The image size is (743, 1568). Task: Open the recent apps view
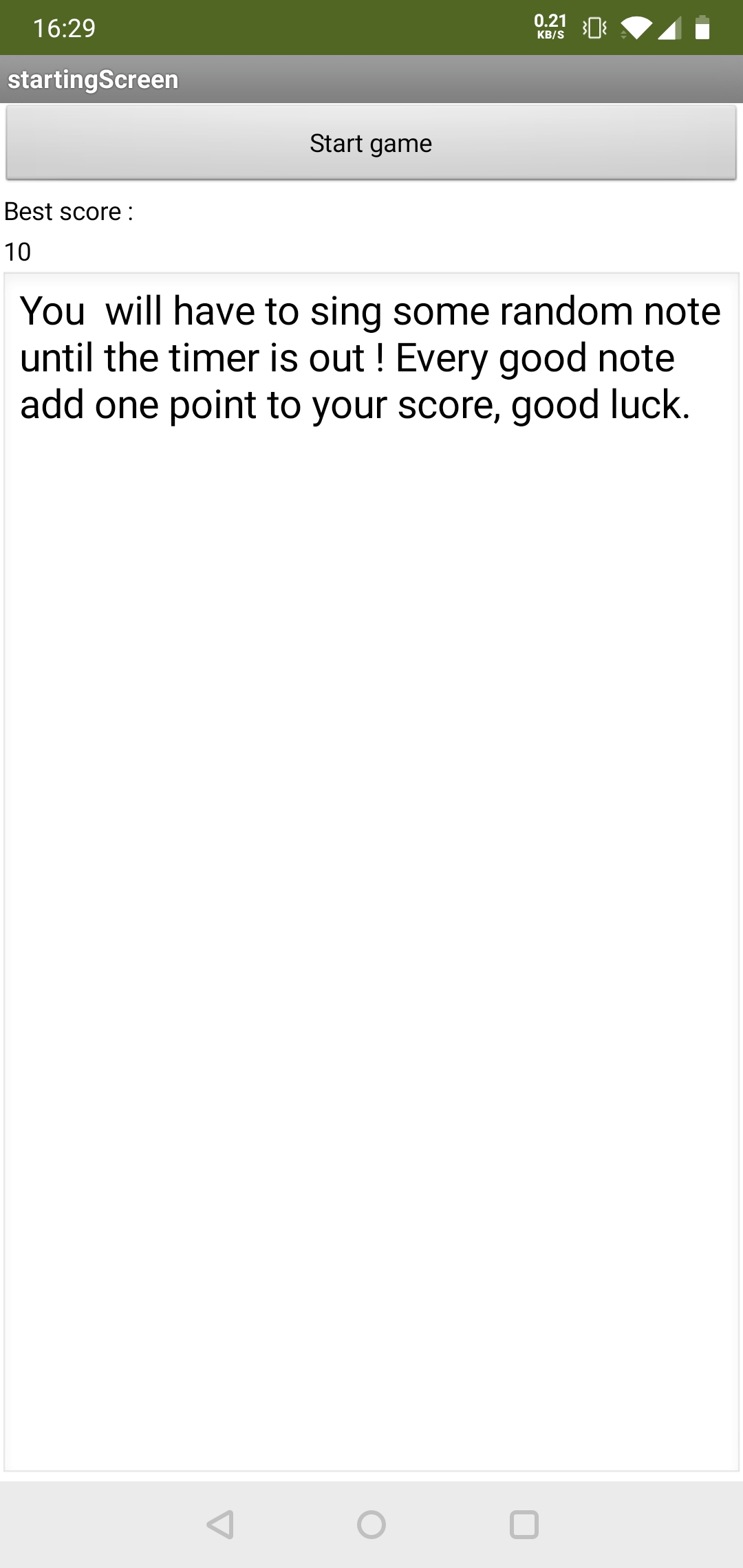[x=524, y=1525]
